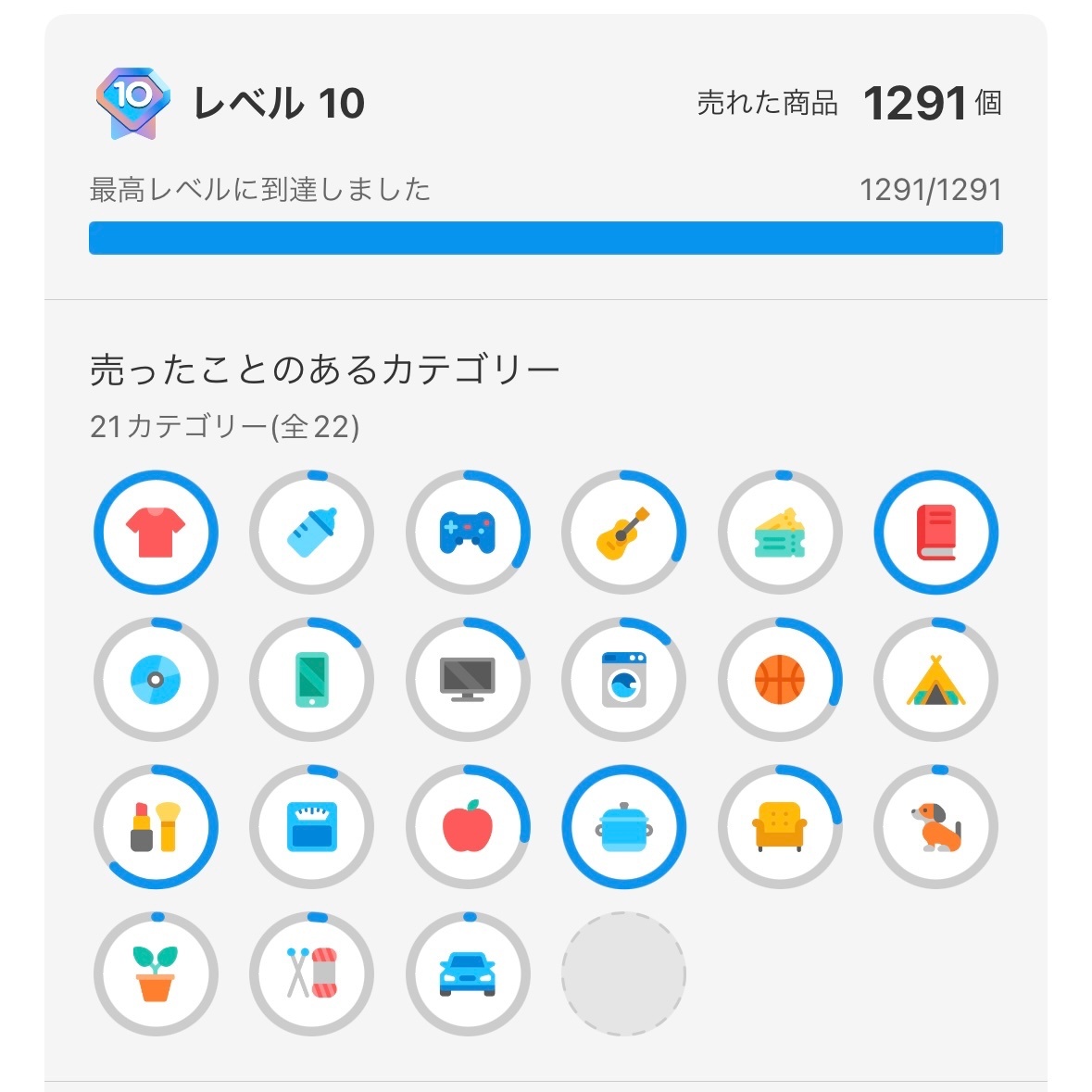The image size is (1092, 1092).
Task: Open the tickets category icon
Action: [780, 533]
